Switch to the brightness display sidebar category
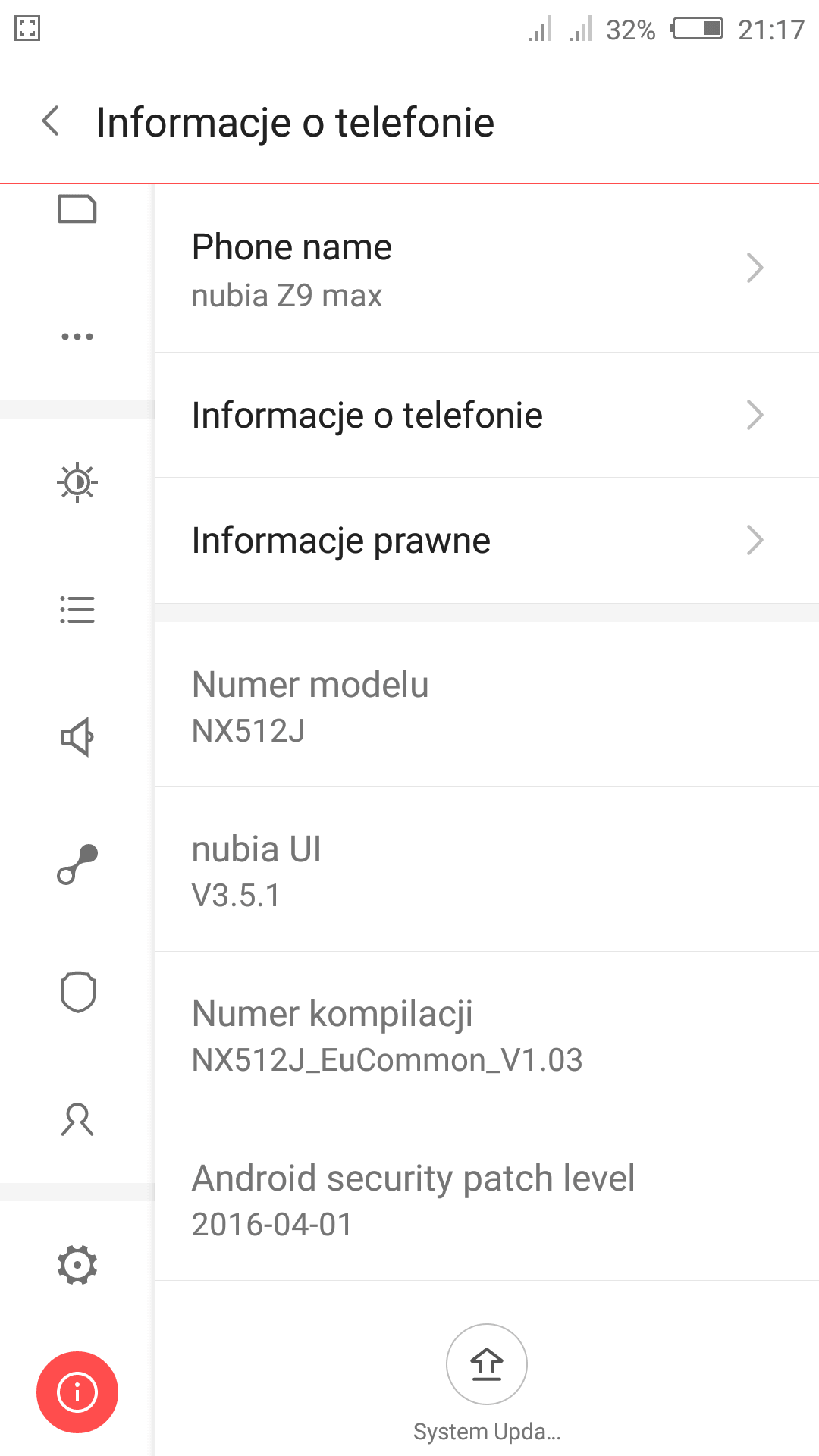This screenshot has height=1456, width=819. tap(77, 482)
